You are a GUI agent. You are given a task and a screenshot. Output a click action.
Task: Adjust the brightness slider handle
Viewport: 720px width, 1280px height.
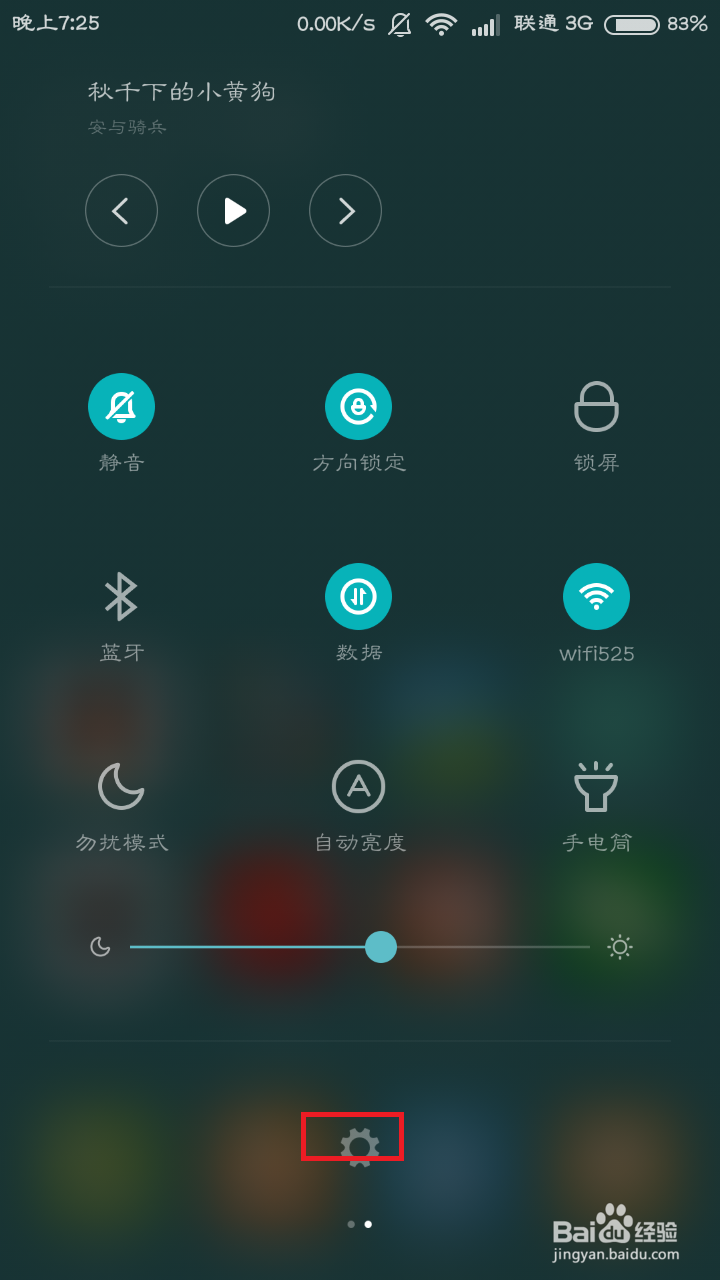click(x=380, y=947)
